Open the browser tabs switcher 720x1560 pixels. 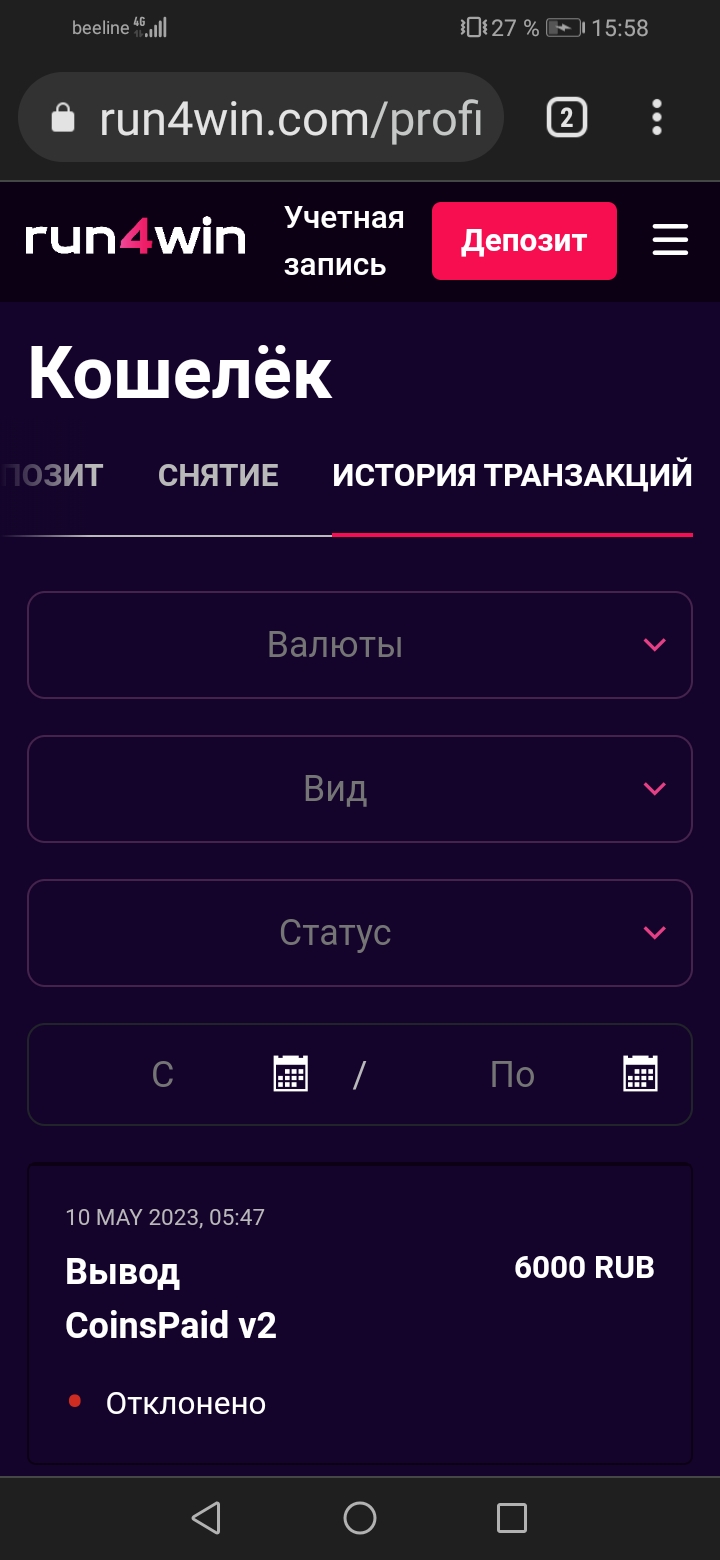click(x=566, y=119)
